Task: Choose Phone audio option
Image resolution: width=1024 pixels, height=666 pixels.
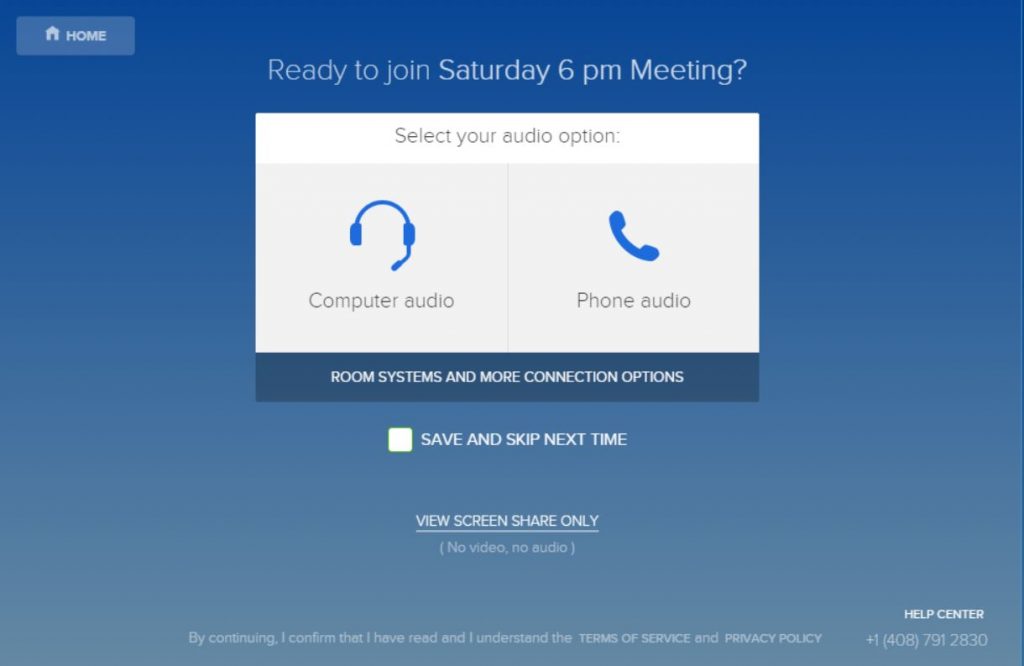Action: coord(633,257)
